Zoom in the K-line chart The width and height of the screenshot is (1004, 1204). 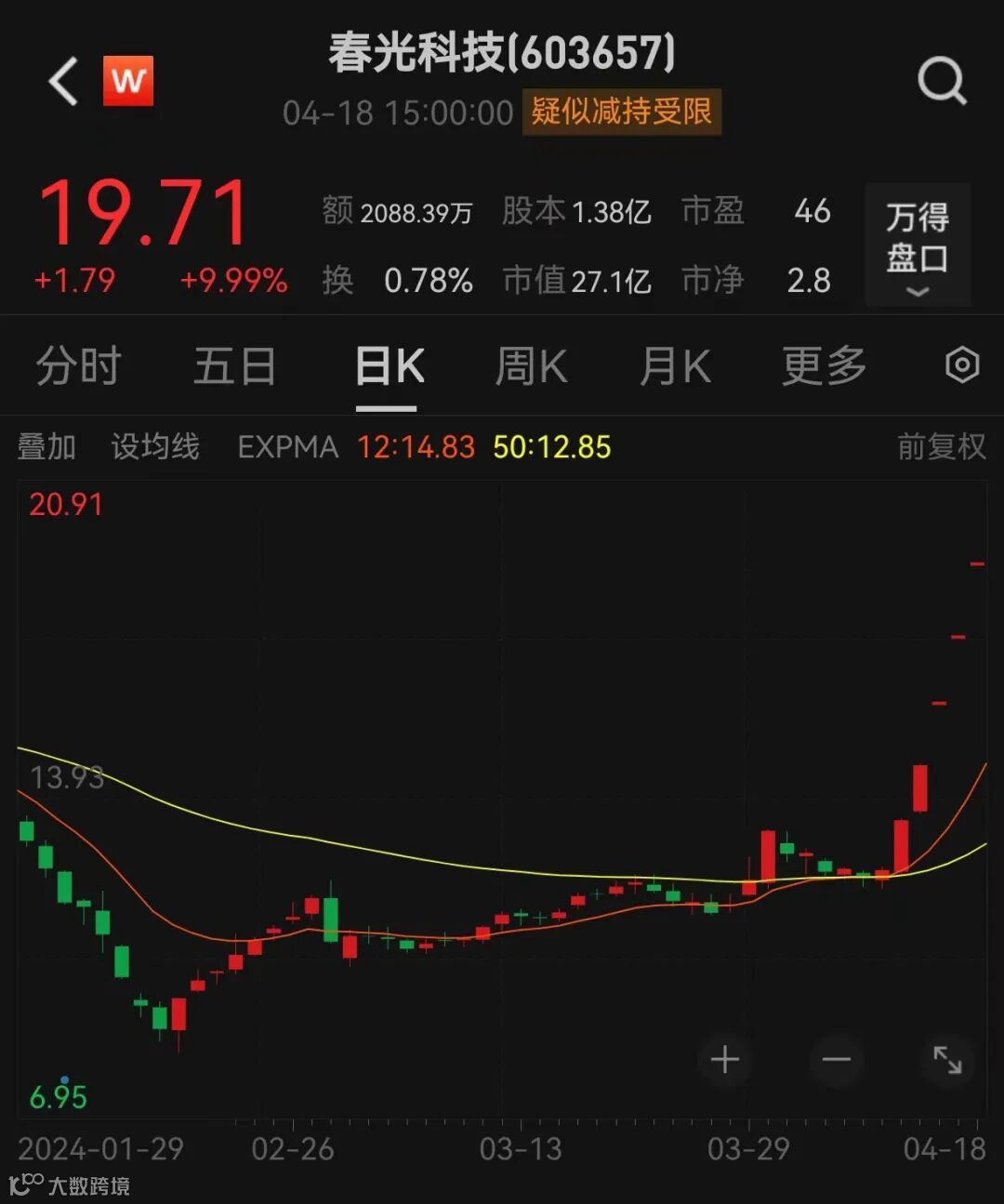[x=725, y=1059]
